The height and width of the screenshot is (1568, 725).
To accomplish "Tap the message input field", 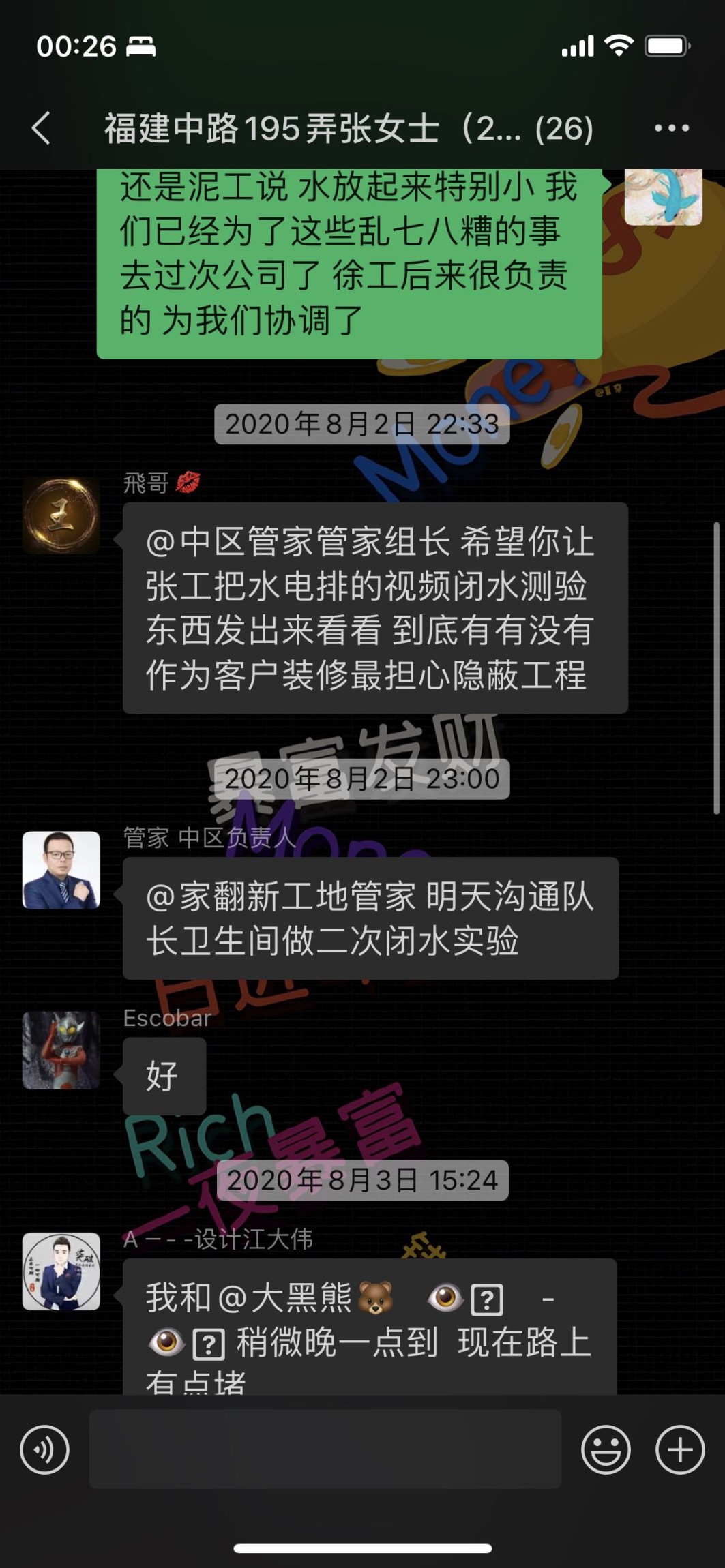I will coord(325,1449).
